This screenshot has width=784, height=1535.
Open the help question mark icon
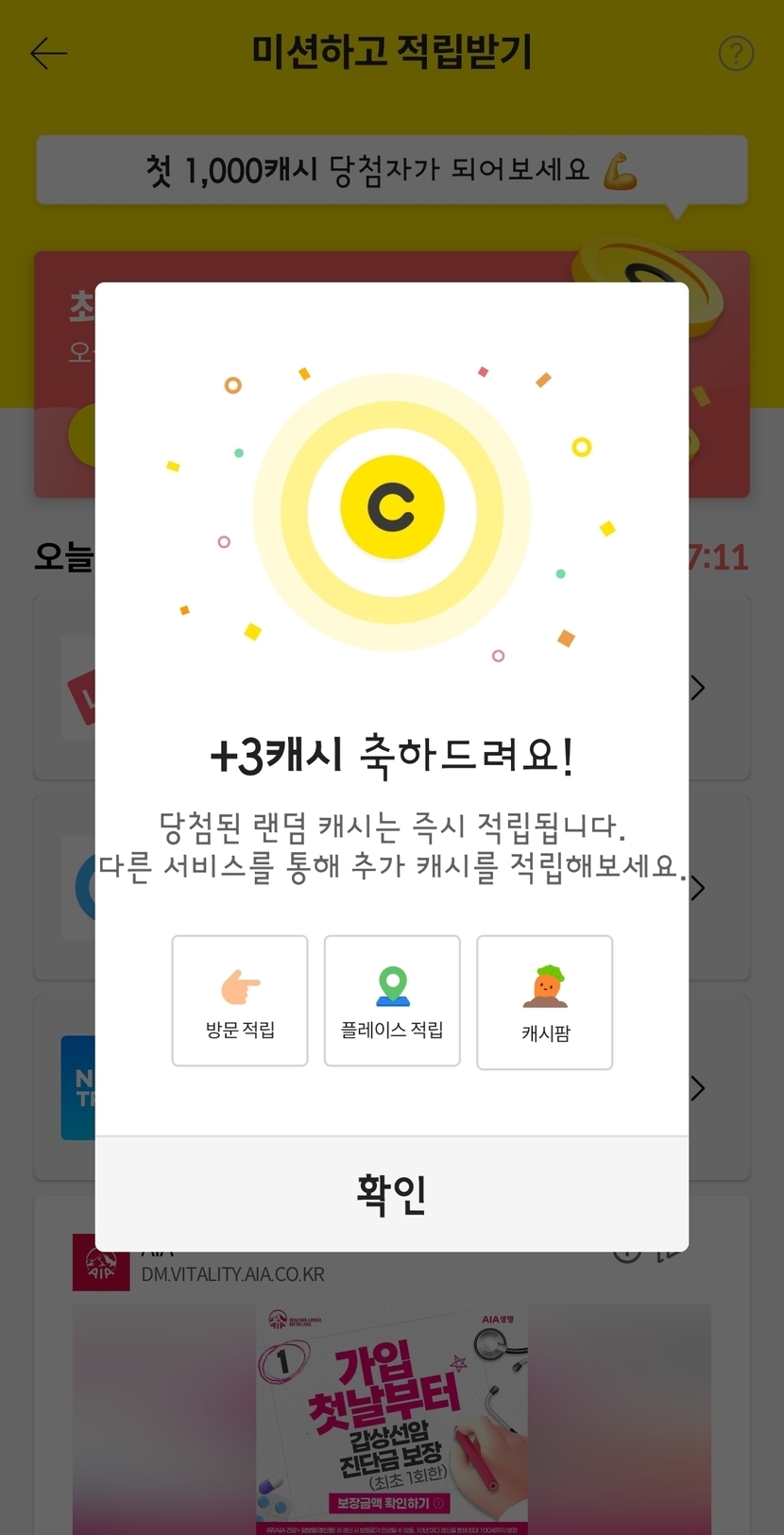click(736, 53)
